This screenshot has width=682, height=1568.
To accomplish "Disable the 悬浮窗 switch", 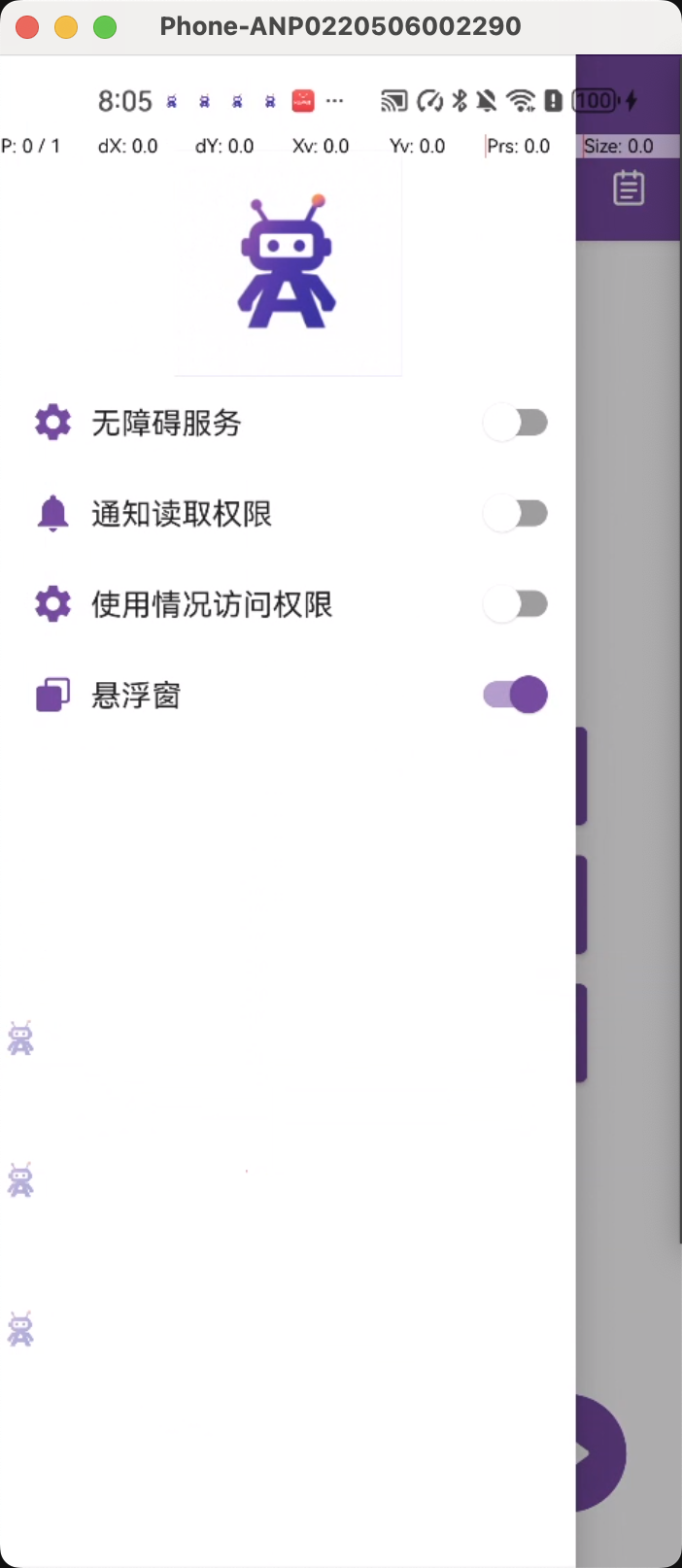I will tap(516, 695).
